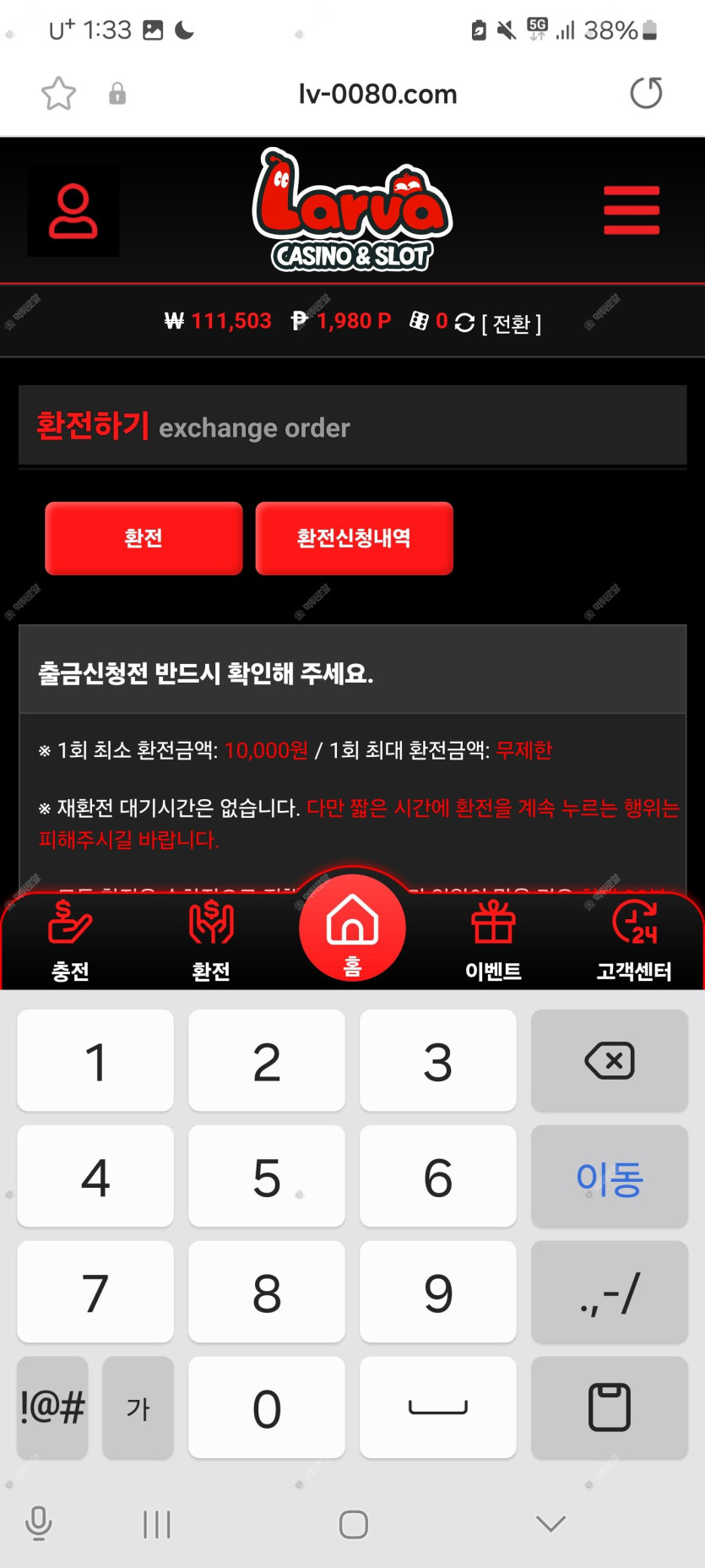Open the red hamburger menu
This screenshot has width=705, height=1568.
click(631, 210)
